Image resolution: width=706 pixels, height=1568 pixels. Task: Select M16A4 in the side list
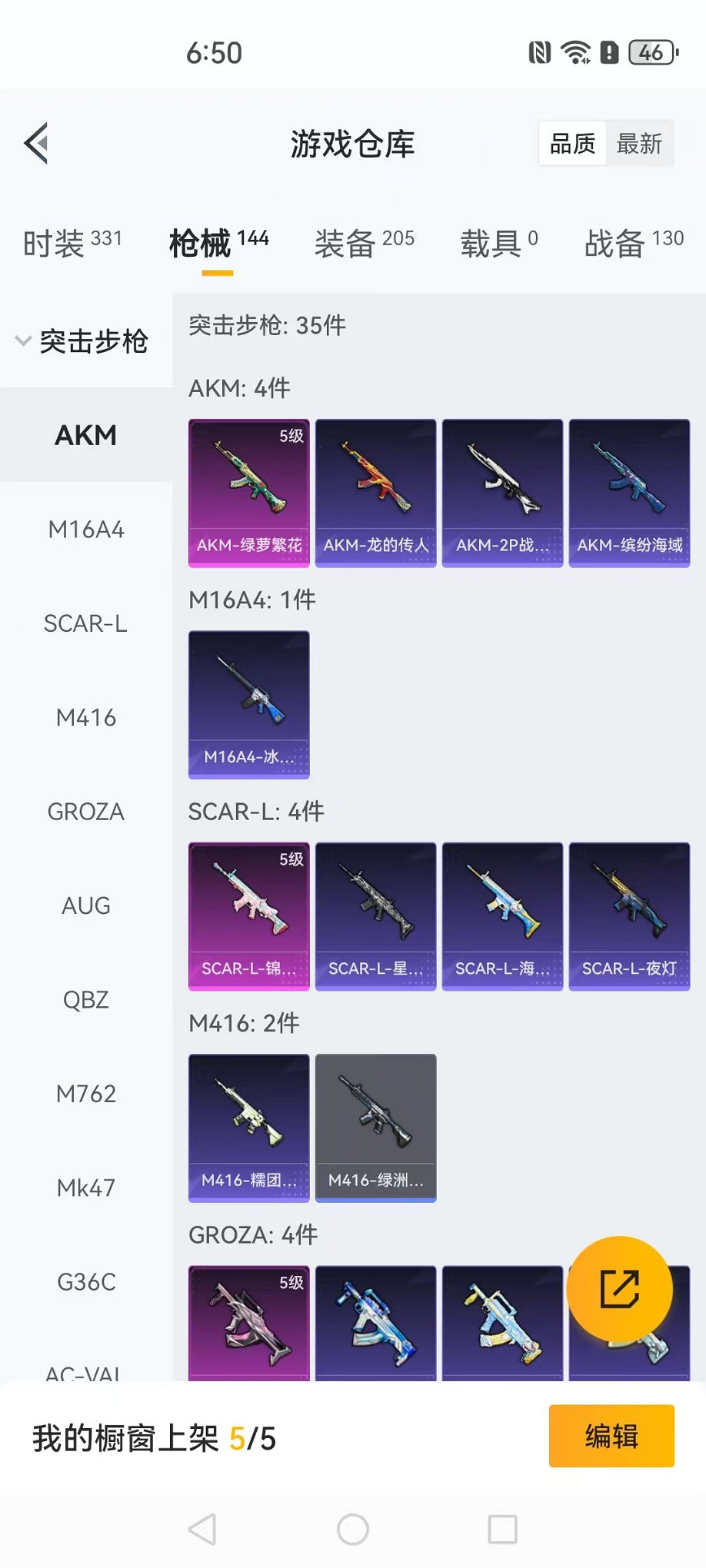86,530
